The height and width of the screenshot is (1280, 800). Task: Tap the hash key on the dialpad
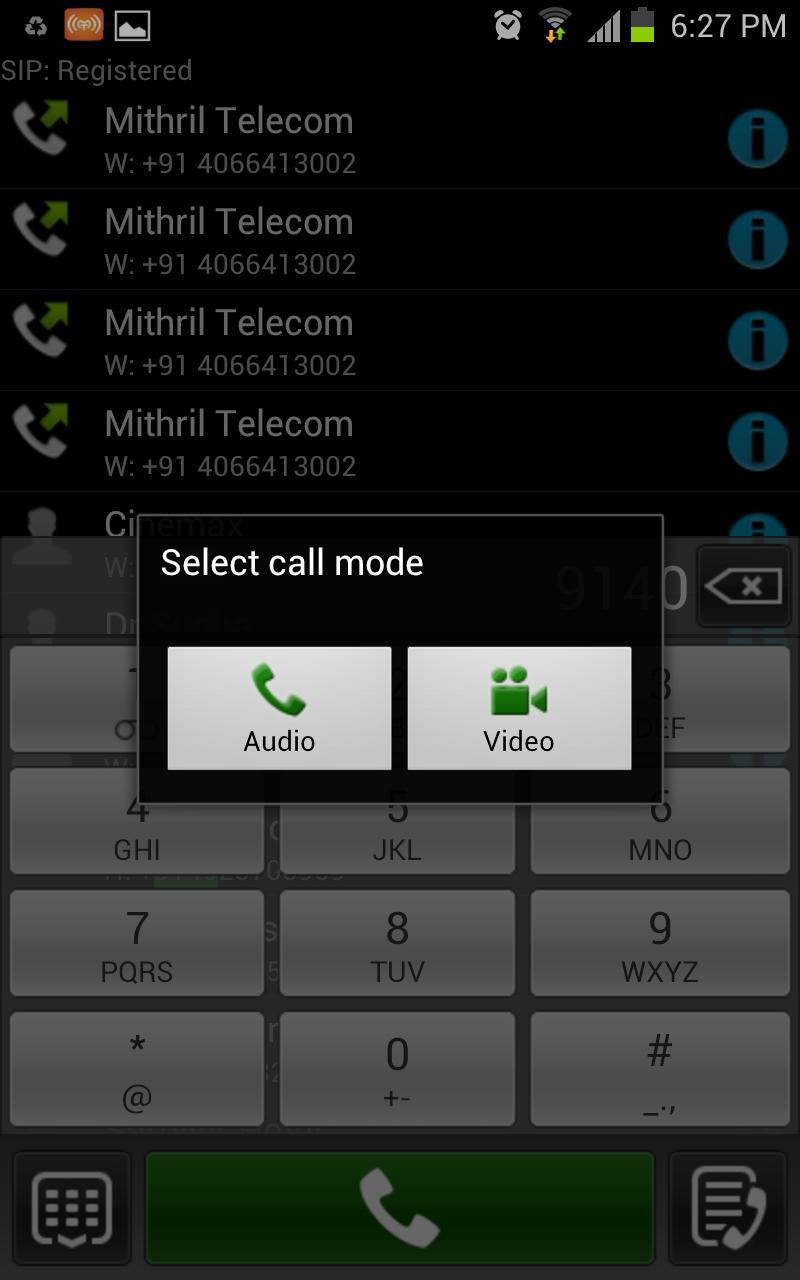click(659, 1066)
